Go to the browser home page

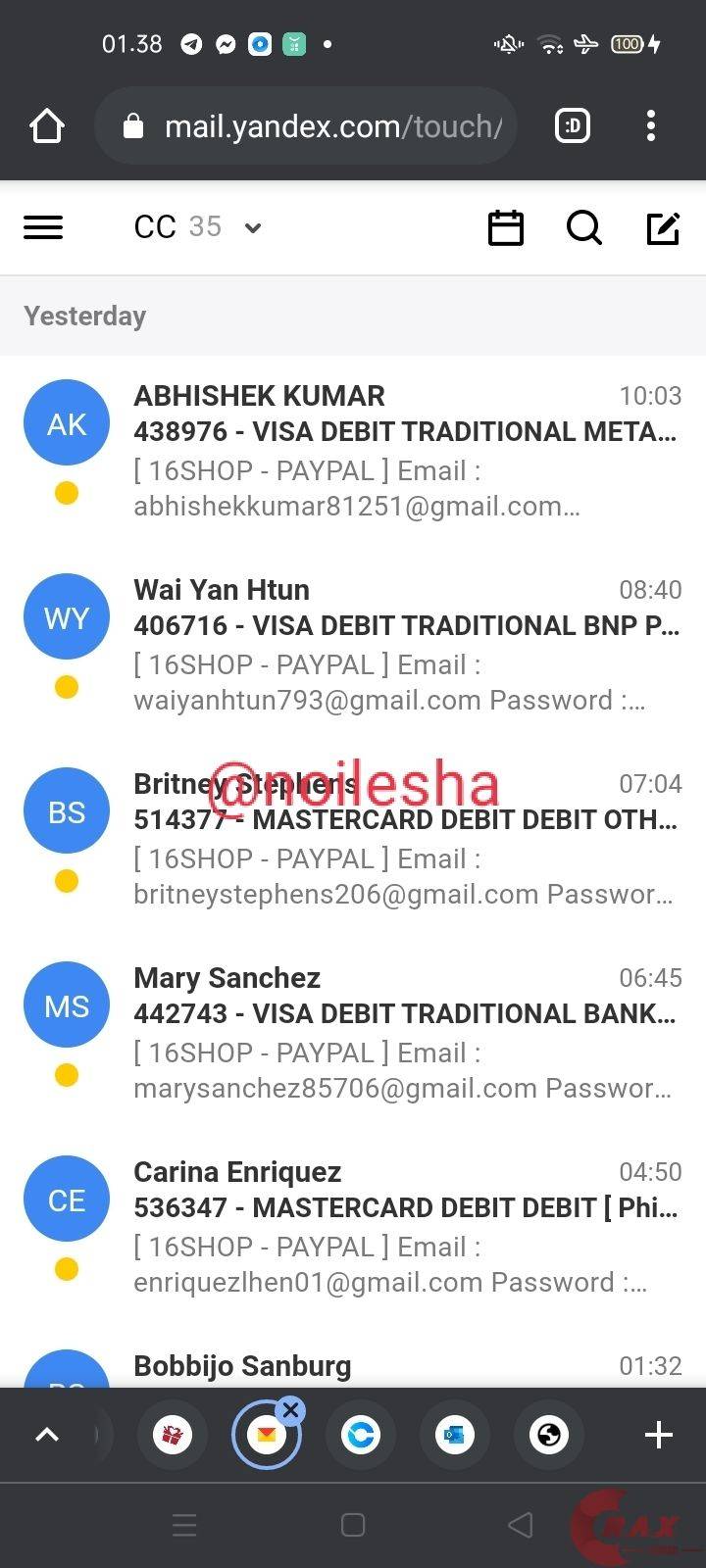point(46,126)
